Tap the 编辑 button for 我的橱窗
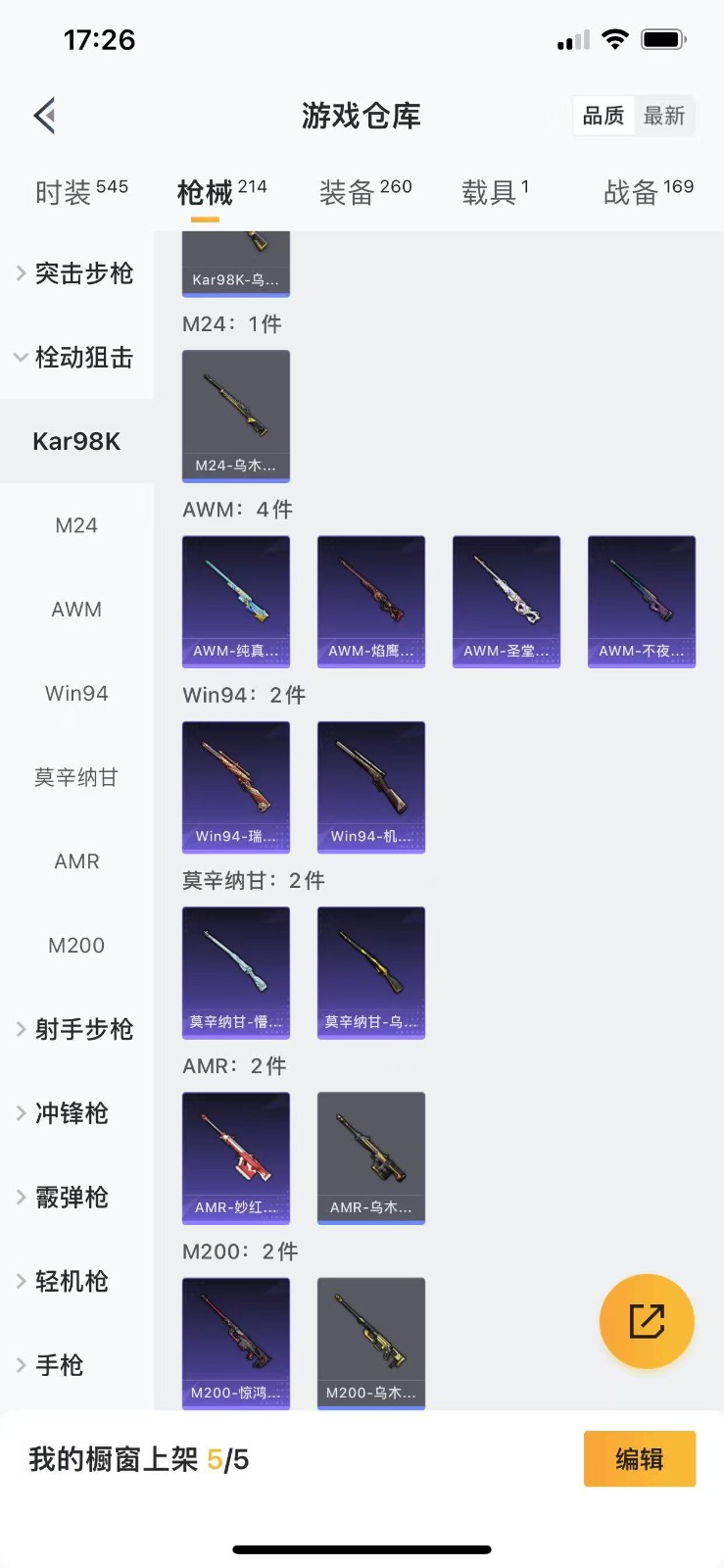Screen dimensions: 724x1568 point(639,1459)
